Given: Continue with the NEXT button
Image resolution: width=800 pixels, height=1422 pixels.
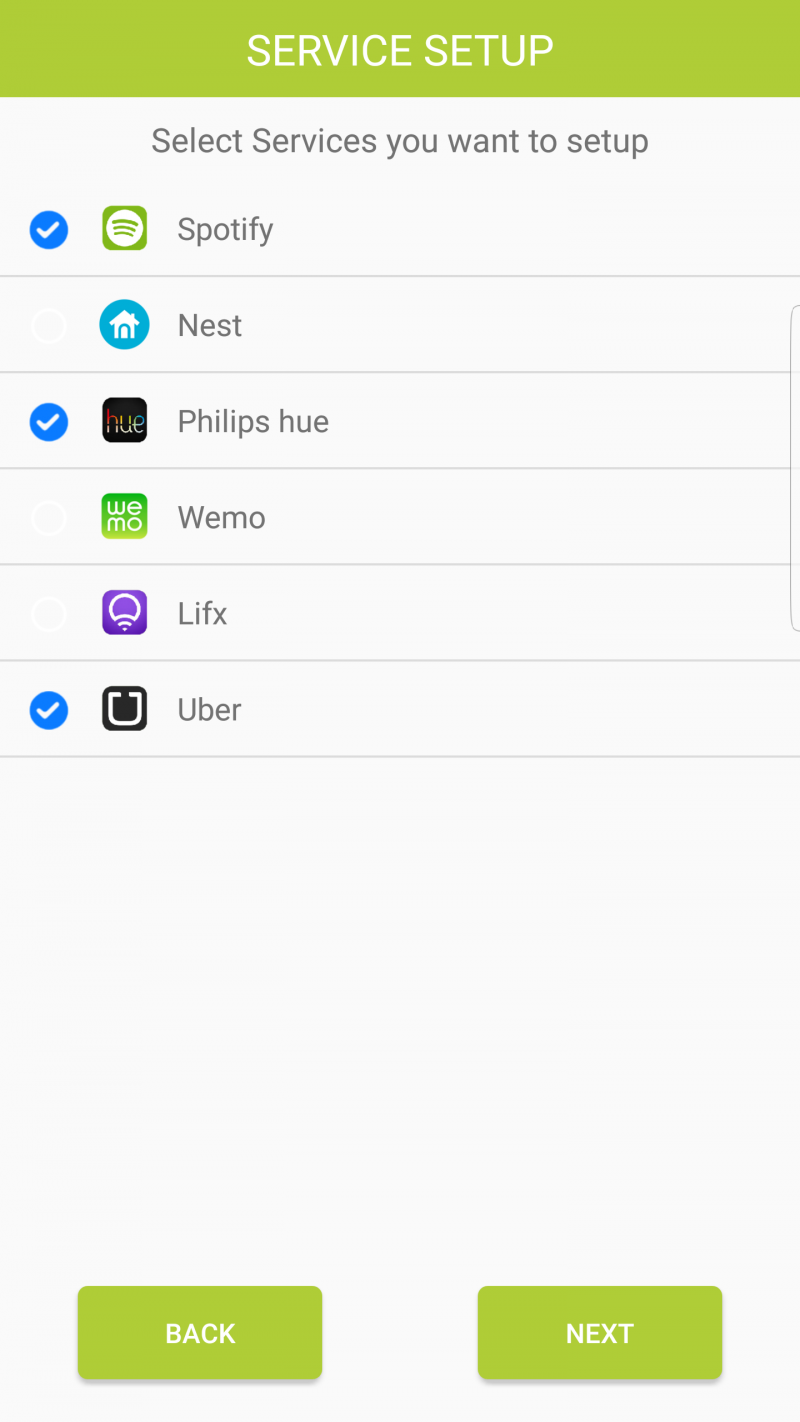Looking at the screenshot, I should (600, 1333).
